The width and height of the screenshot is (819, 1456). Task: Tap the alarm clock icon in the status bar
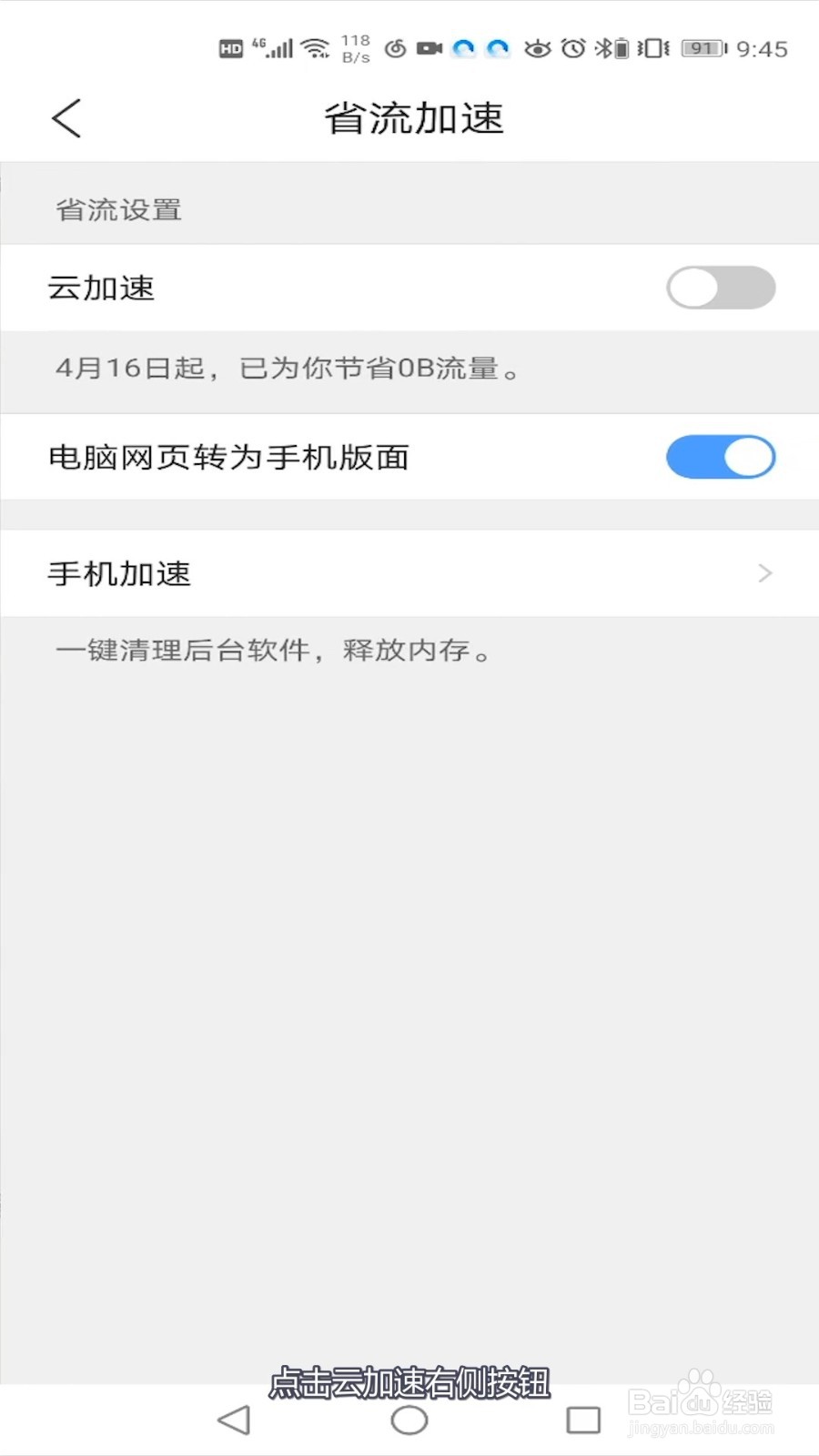(x=572, y=48)
